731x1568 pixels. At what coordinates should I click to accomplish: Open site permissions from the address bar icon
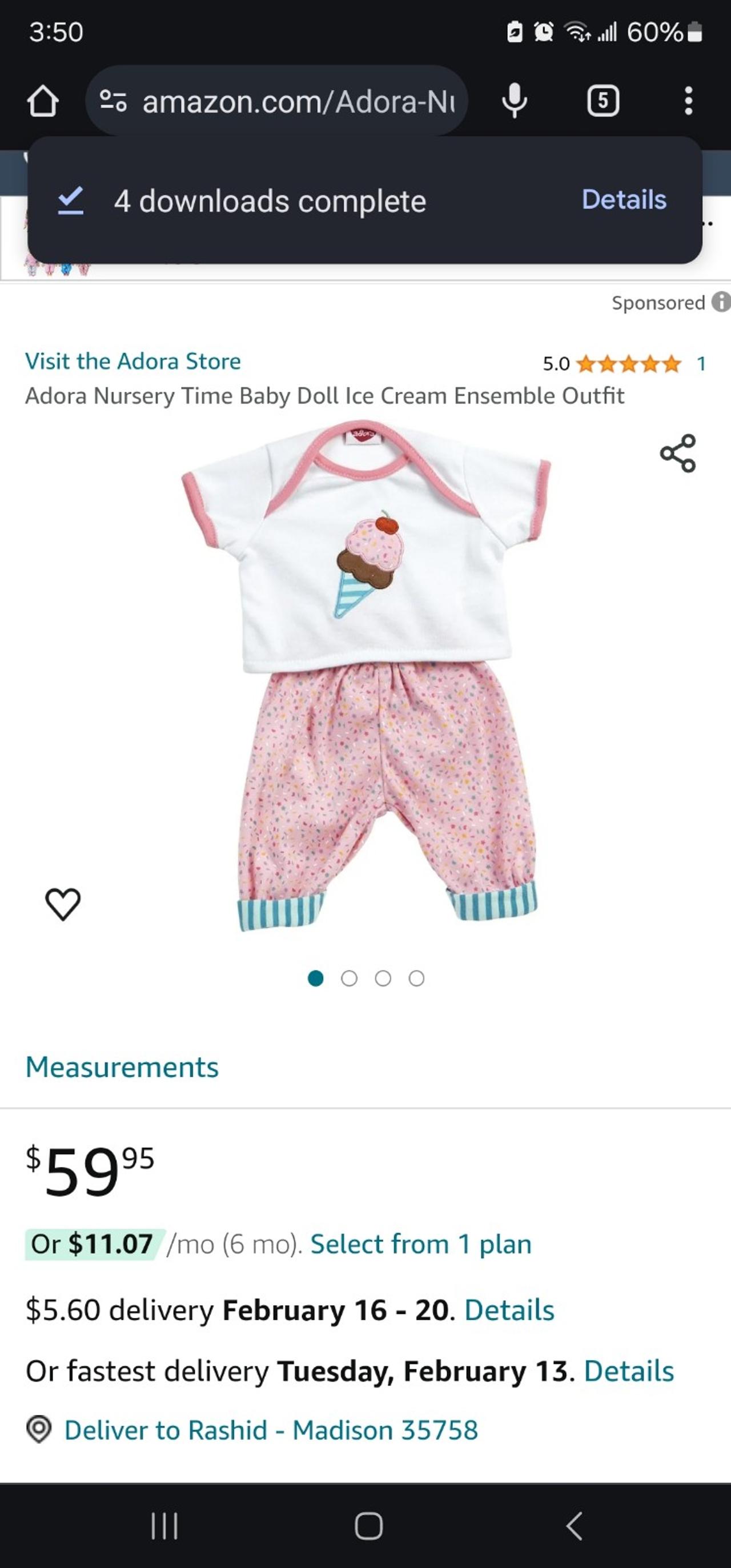tap(114, 101)
